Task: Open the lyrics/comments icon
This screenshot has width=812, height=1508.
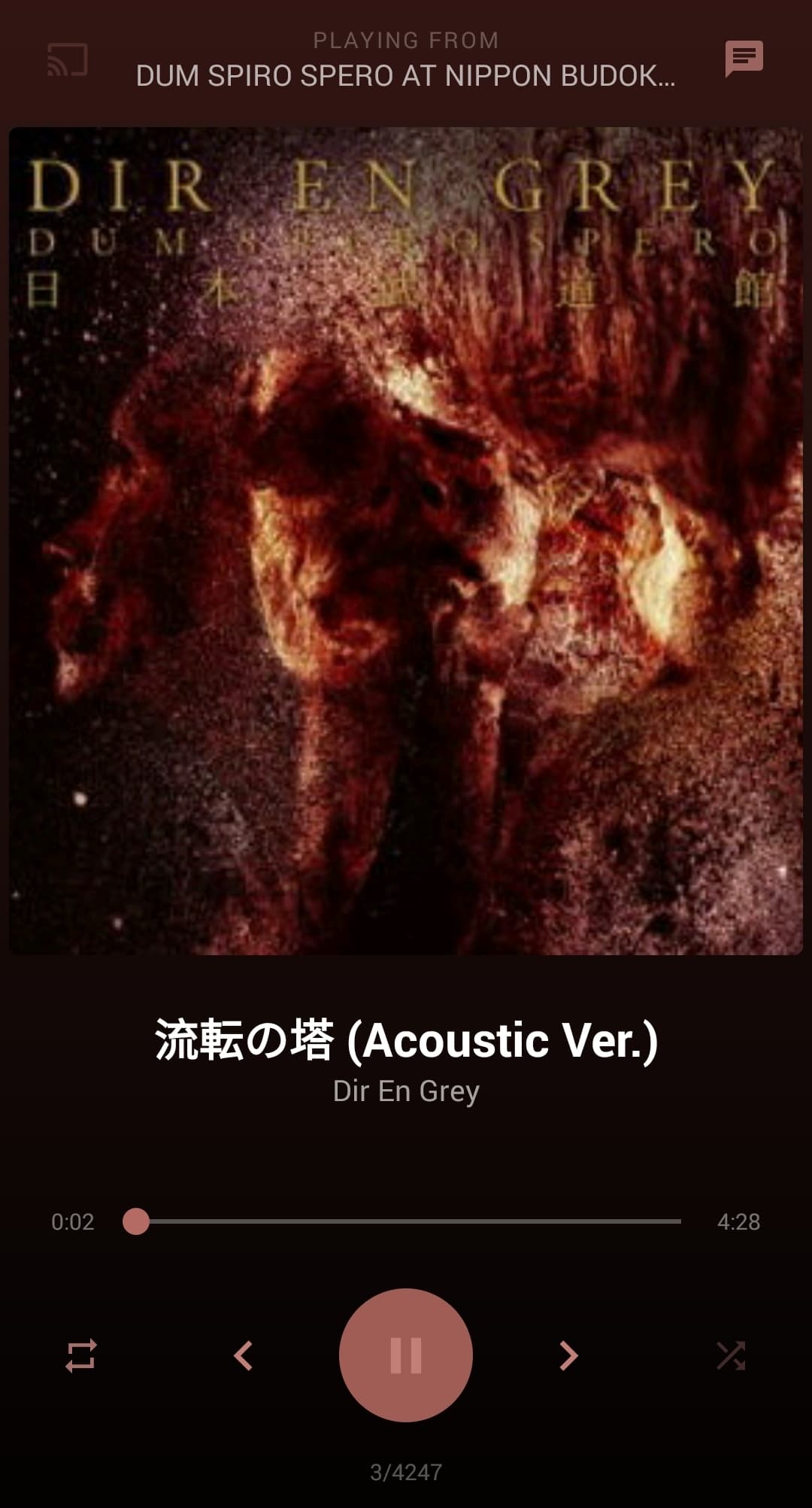Action: point(744,59)
